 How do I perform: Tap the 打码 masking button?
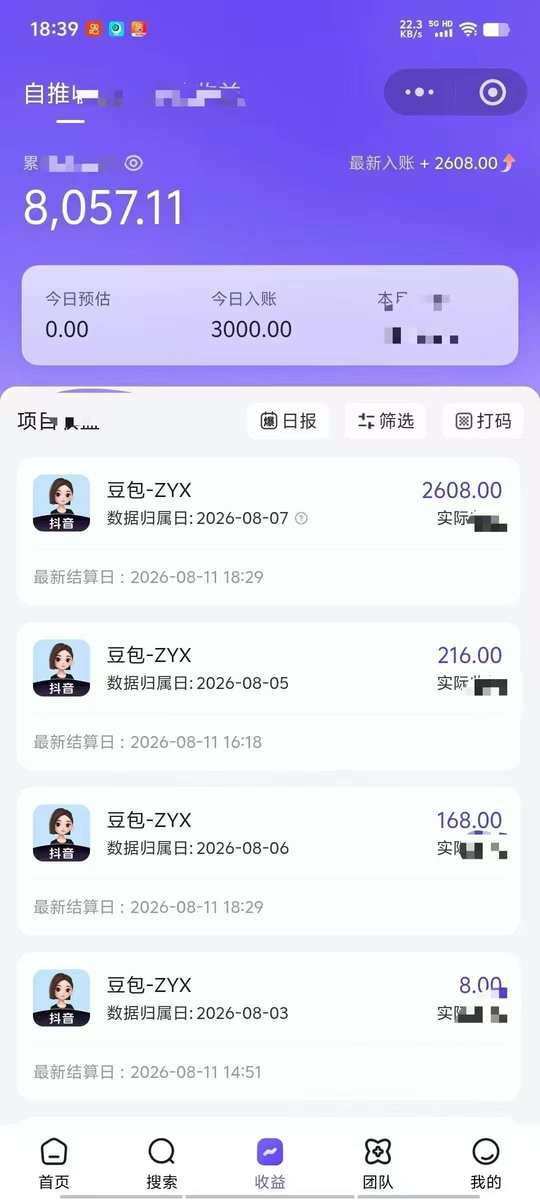pos(483,421)
